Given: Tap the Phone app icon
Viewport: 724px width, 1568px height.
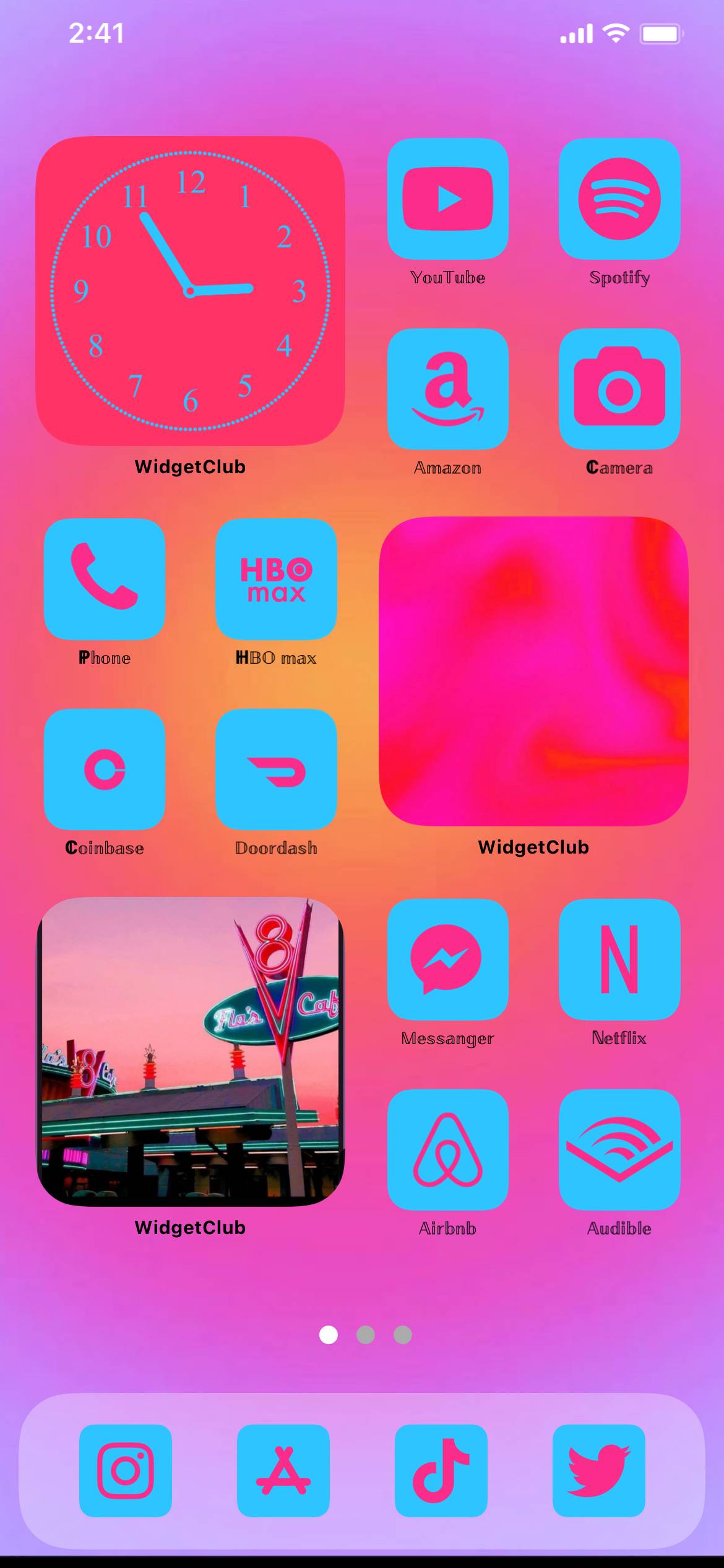Looking at the screenshot, I should [x=105, y=579].
